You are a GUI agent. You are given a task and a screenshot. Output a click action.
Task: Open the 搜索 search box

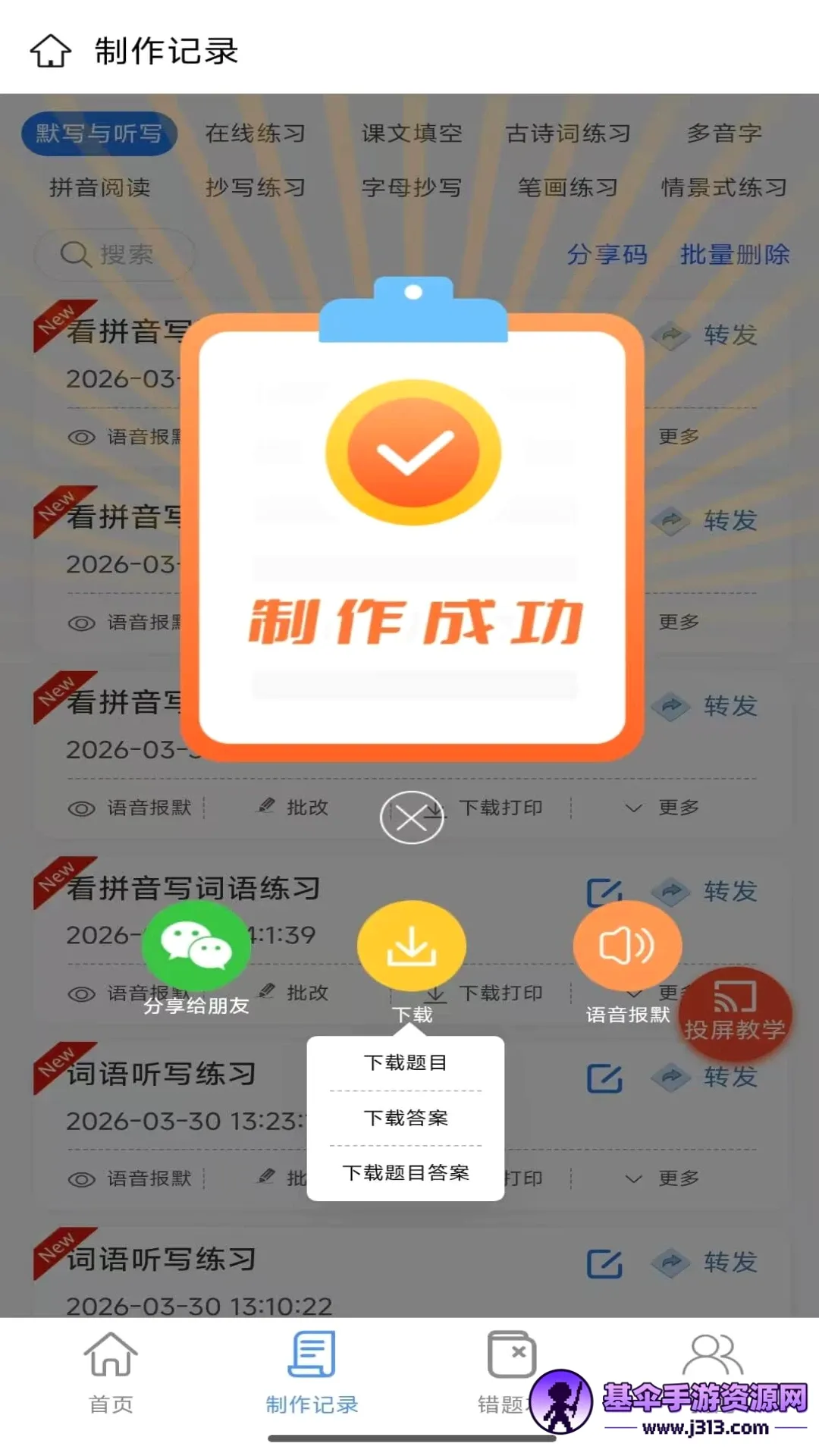114,254
